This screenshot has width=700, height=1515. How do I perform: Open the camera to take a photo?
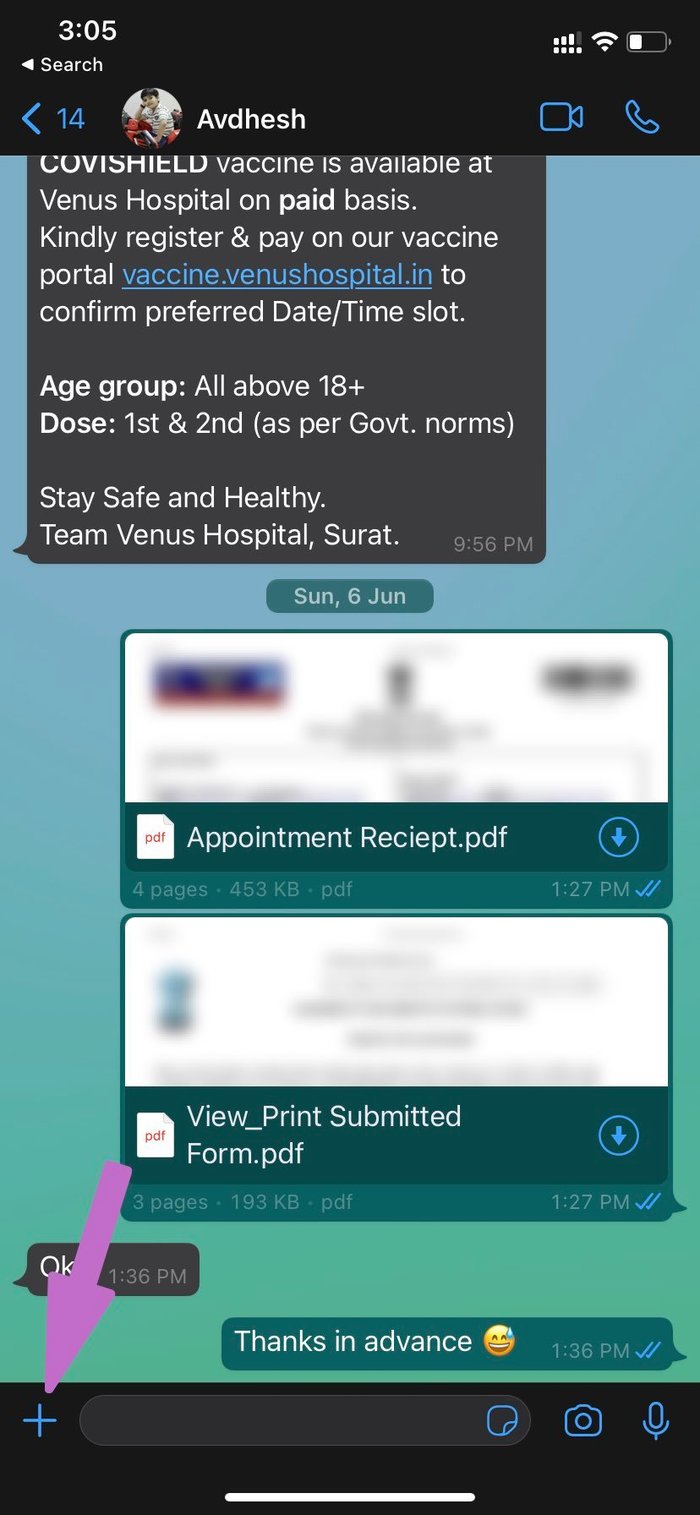[582, 1420]
